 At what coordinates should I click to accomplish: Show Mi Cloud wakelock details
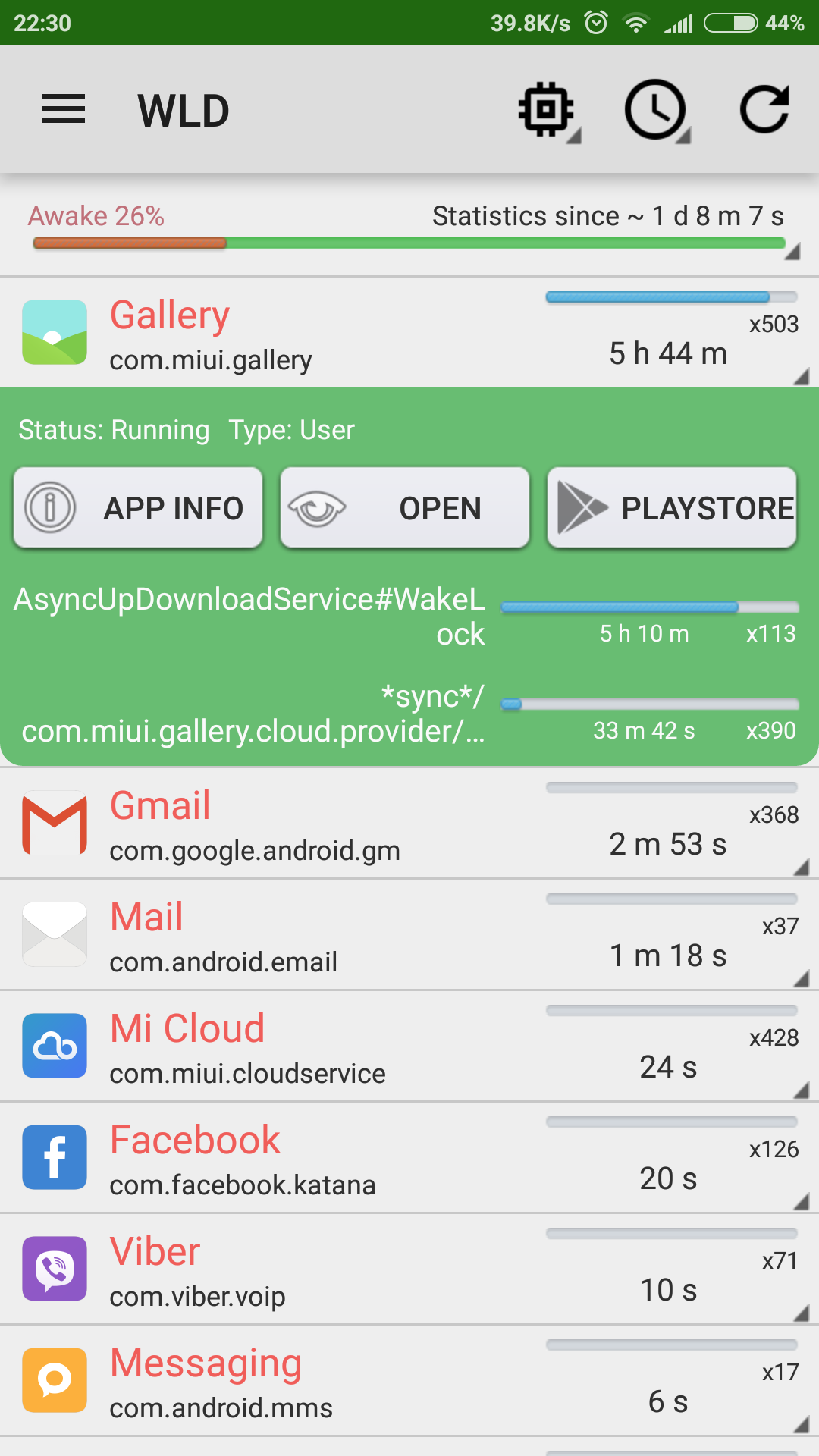coord(409,1046)
